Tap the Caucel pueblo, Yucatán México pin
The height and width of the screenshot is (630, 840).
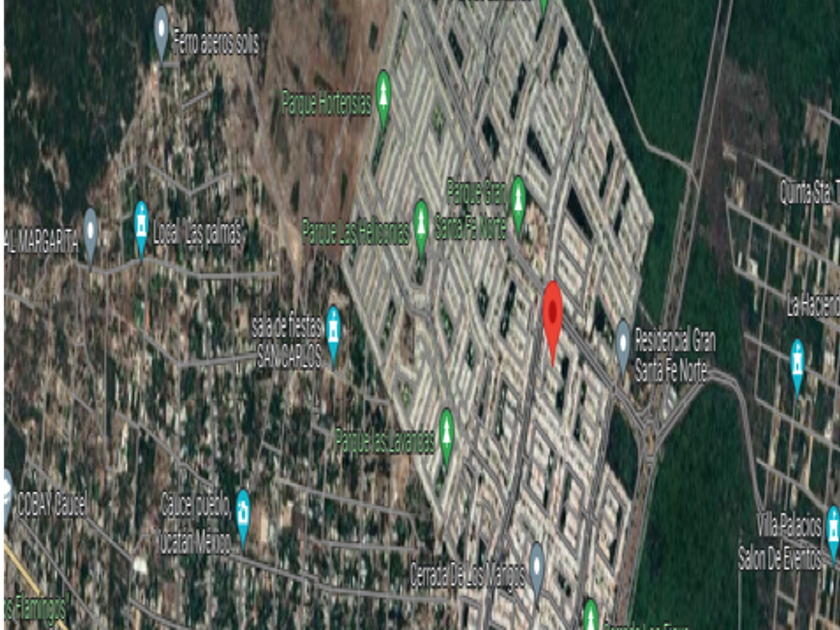click(243, 517)
